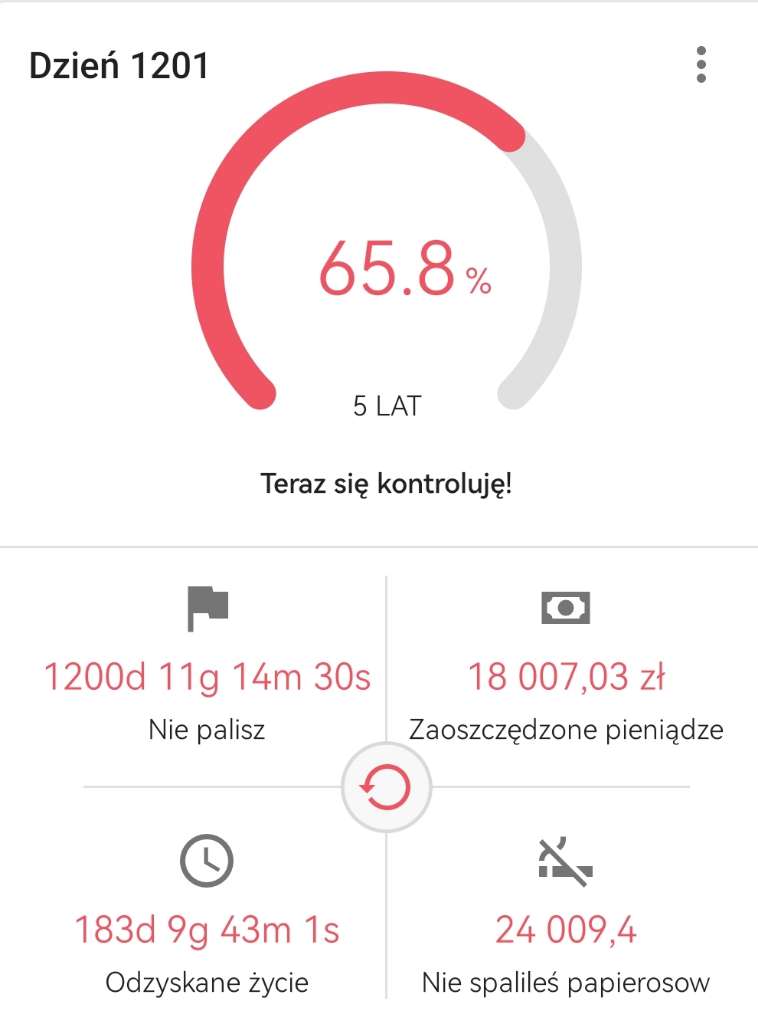Open the three-dot overflow menu

(701, 65)
